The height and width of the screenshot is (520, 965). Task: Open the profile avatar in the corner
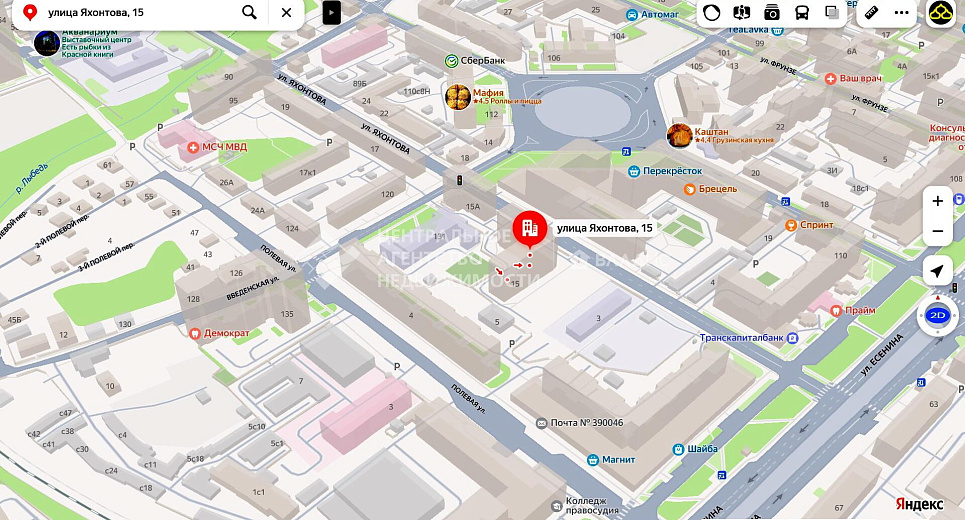coord(942,13)
